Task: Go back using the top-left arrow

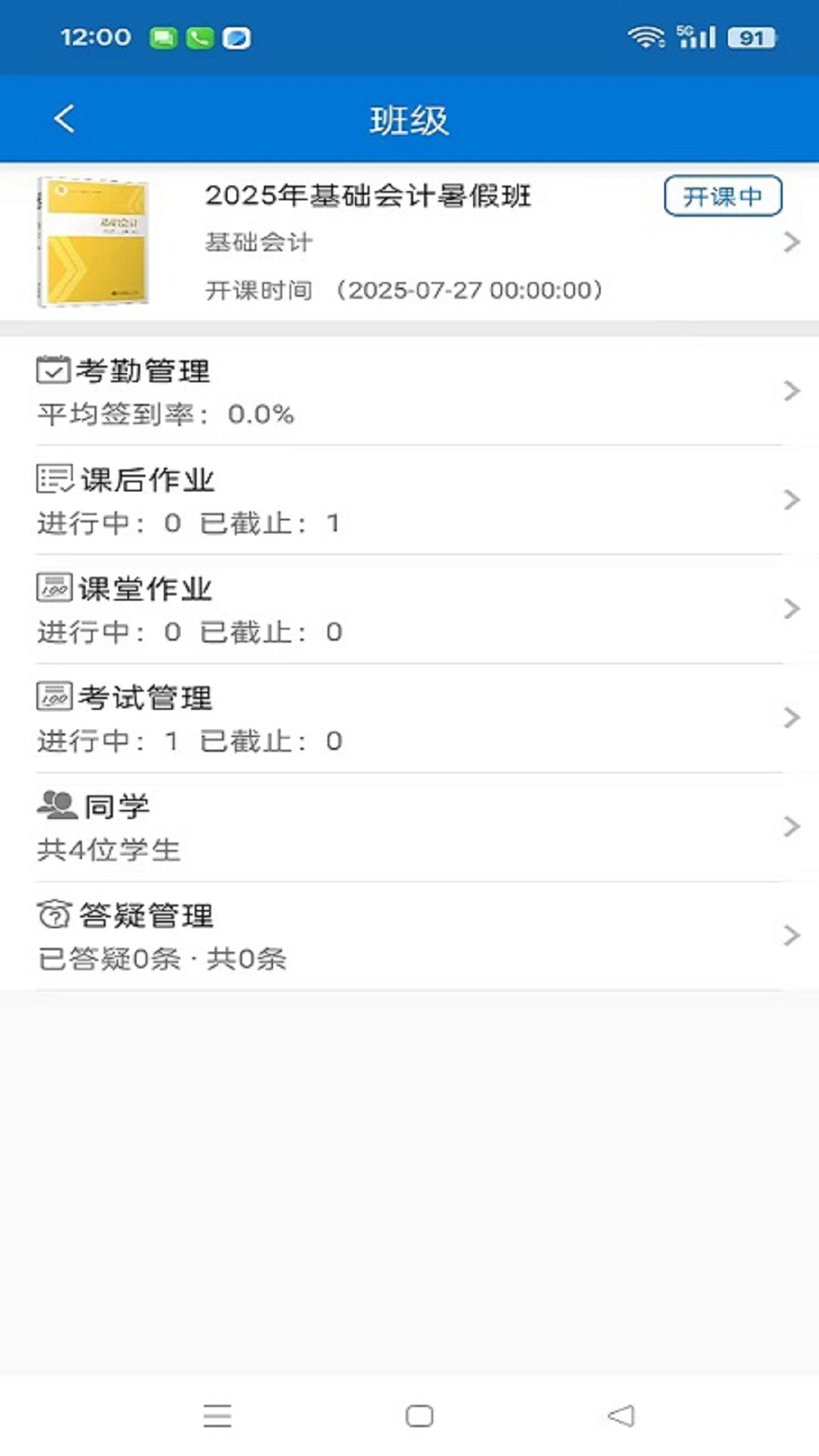Action: click(65, 119)
